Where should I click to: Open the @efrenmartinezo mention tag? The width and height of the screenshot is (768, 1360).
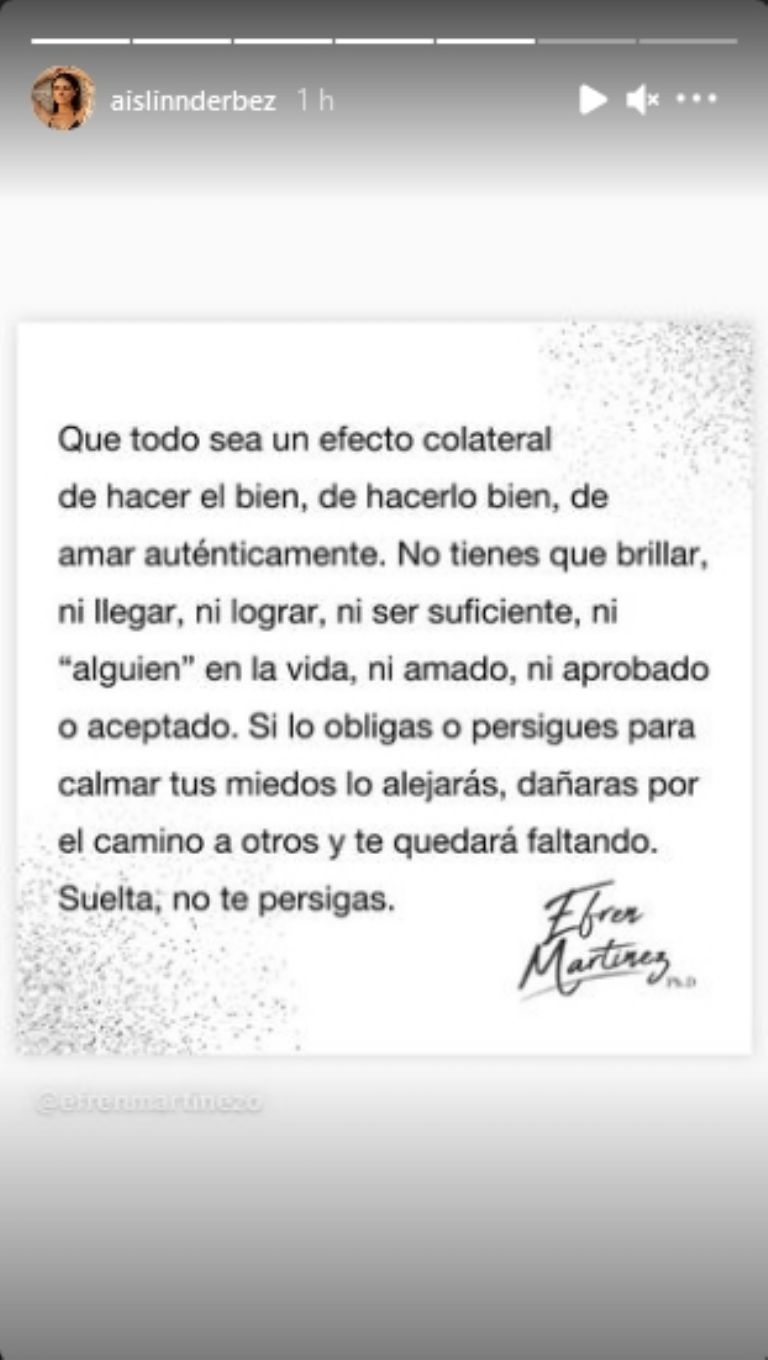click(x=150, y=1103)
